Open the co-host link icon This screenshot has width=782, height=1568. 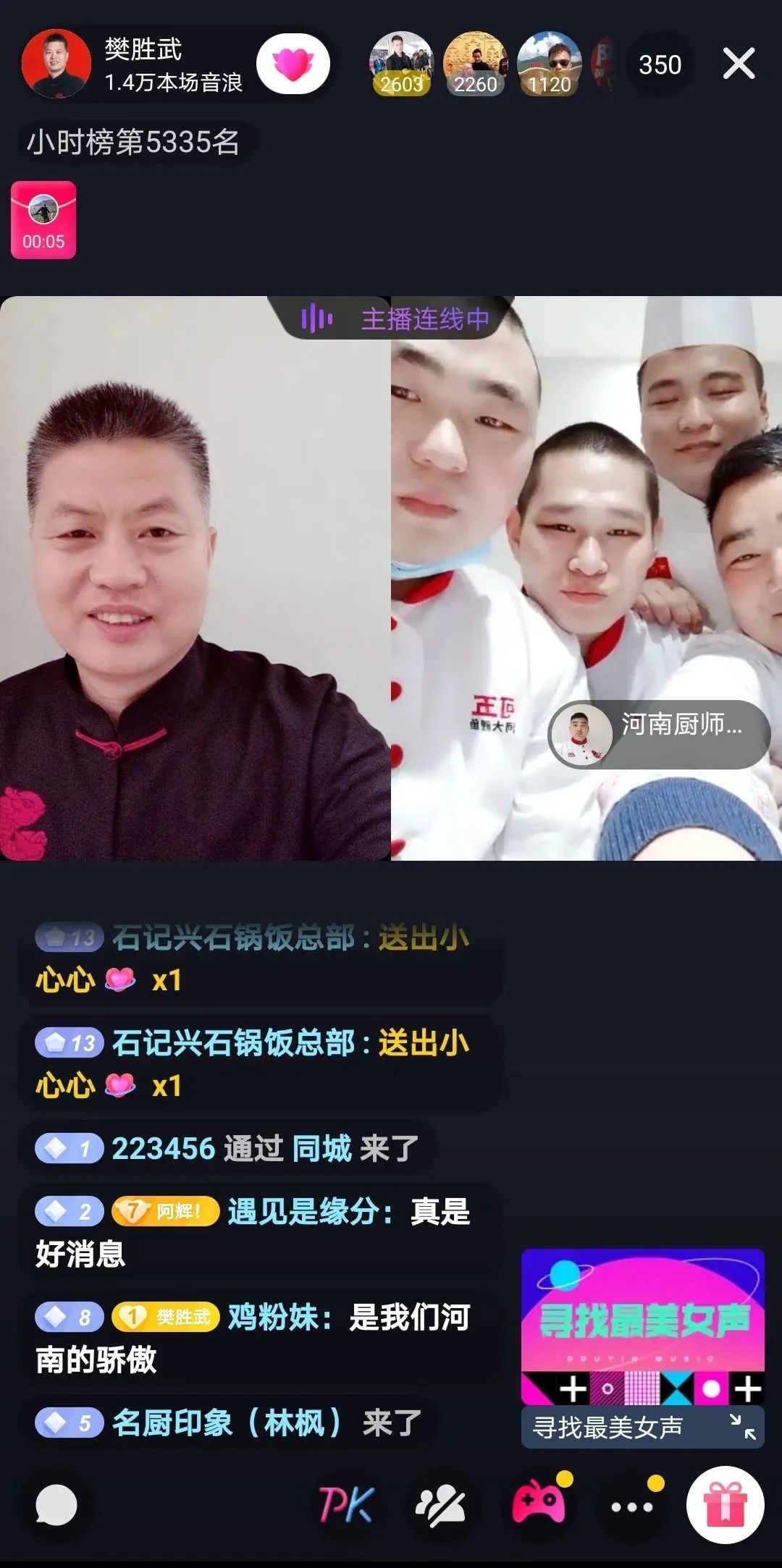pyautogui.click(x=441, y=1506)
